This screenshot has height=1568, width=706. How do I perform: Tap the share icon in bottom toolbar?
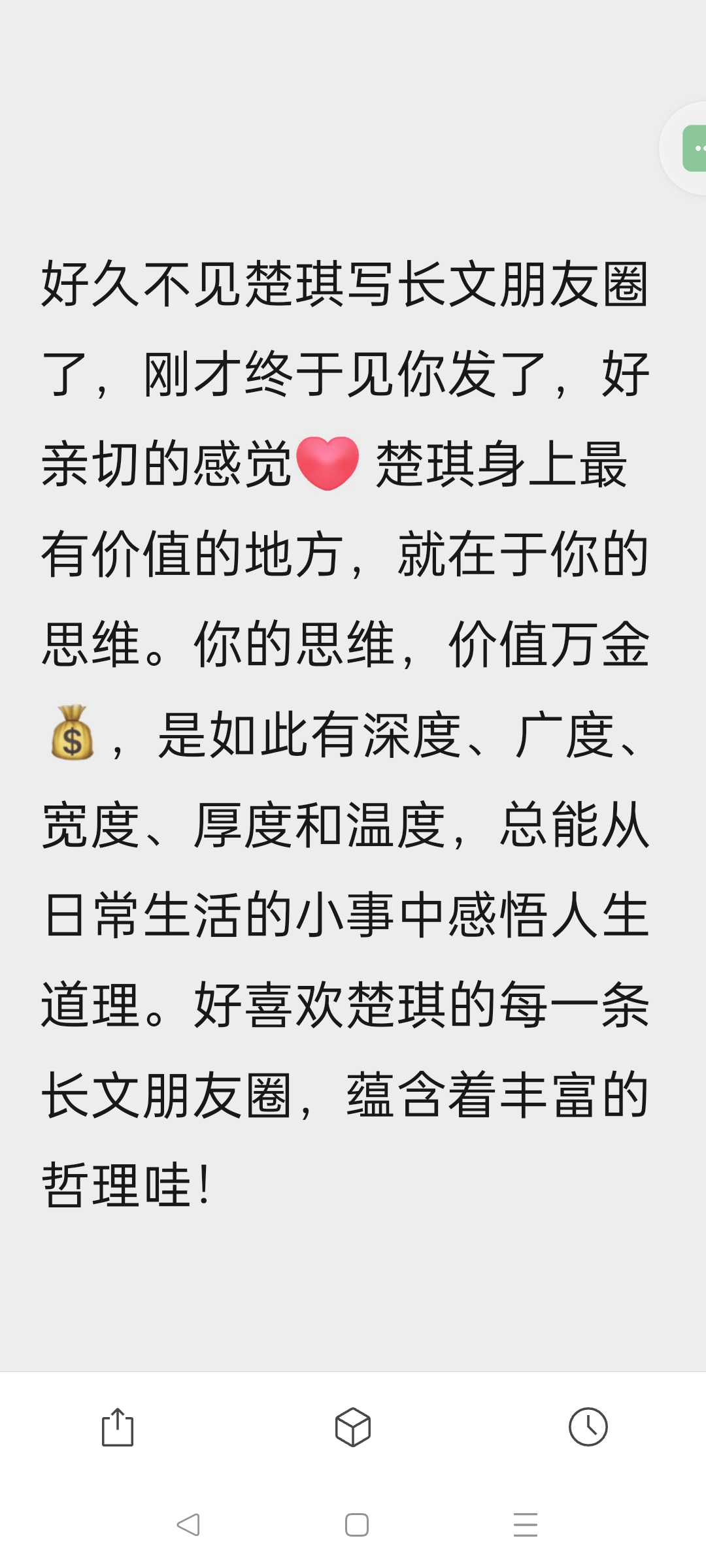point(118,1427)
